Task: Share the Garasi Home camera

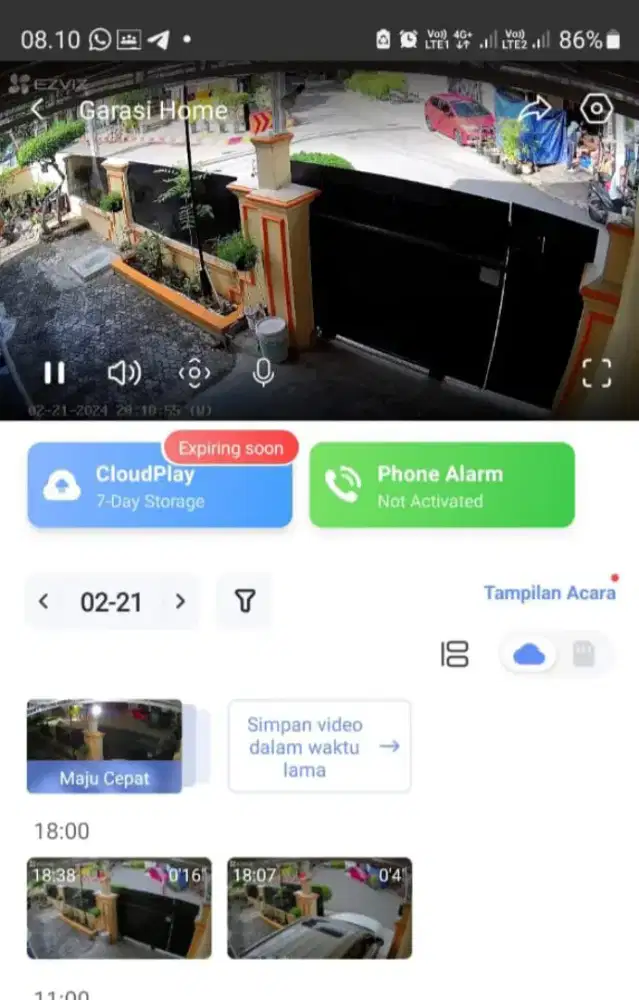Action: coord(535,109)
